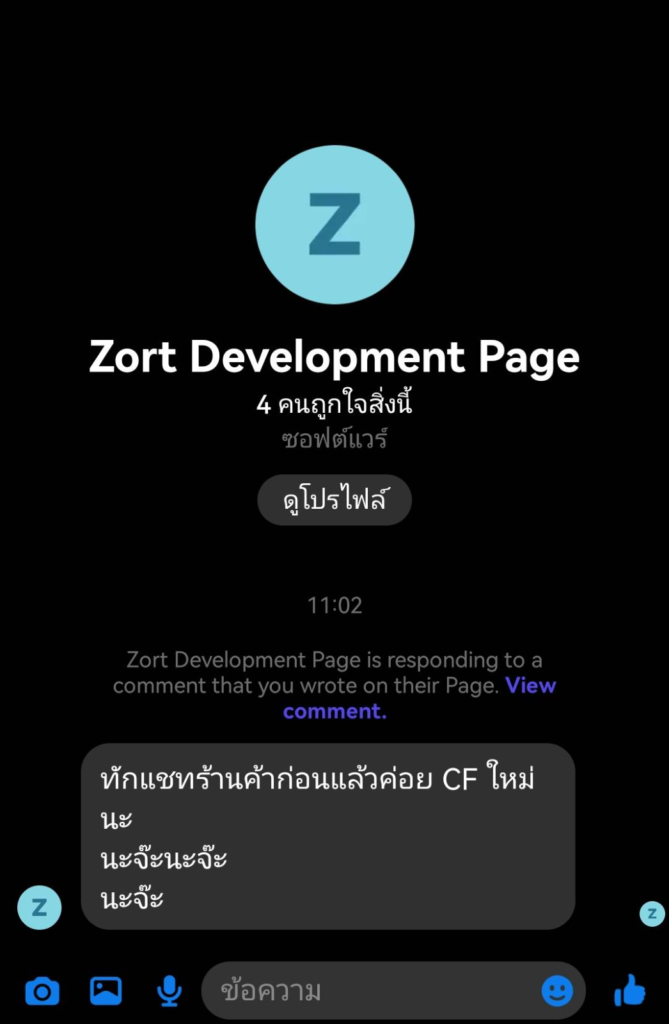669x1024 pixels.
Task: Tap the ข้อความ message input field
Action: 370,991
